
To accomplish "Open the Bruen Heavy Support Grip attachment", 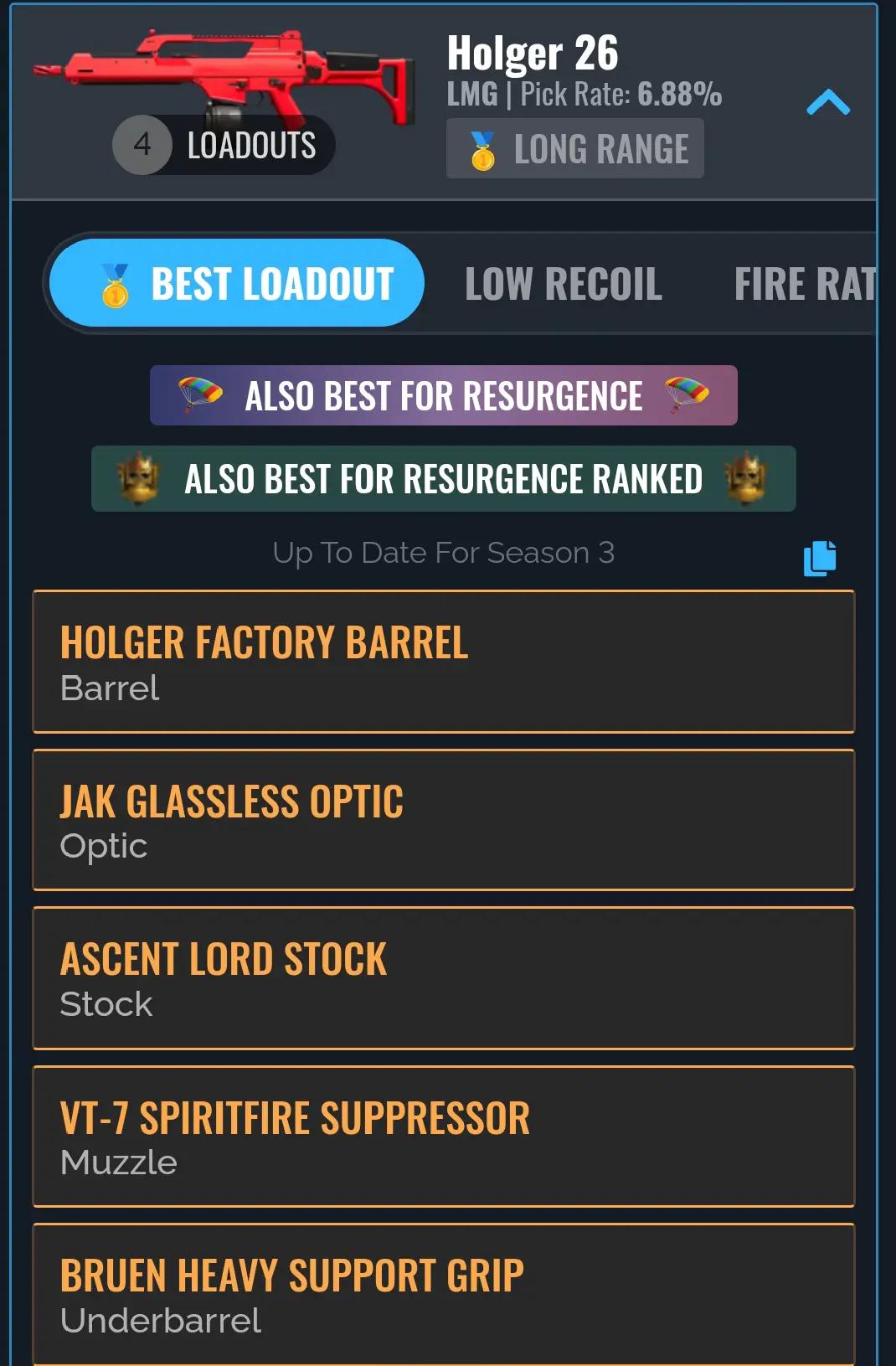I will [443, 1294].
